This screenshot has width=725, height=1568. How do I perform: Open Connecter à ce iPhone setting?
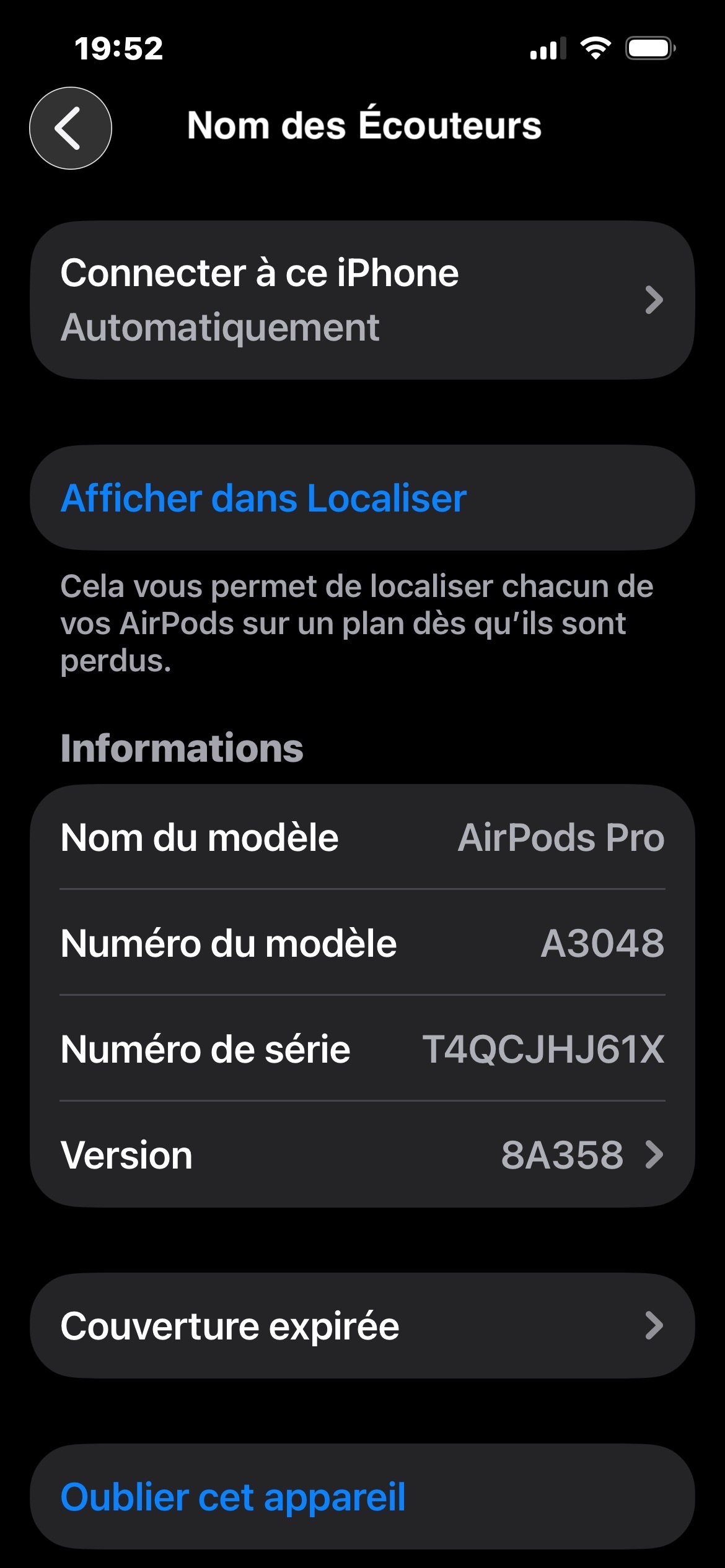pos(362,300)
